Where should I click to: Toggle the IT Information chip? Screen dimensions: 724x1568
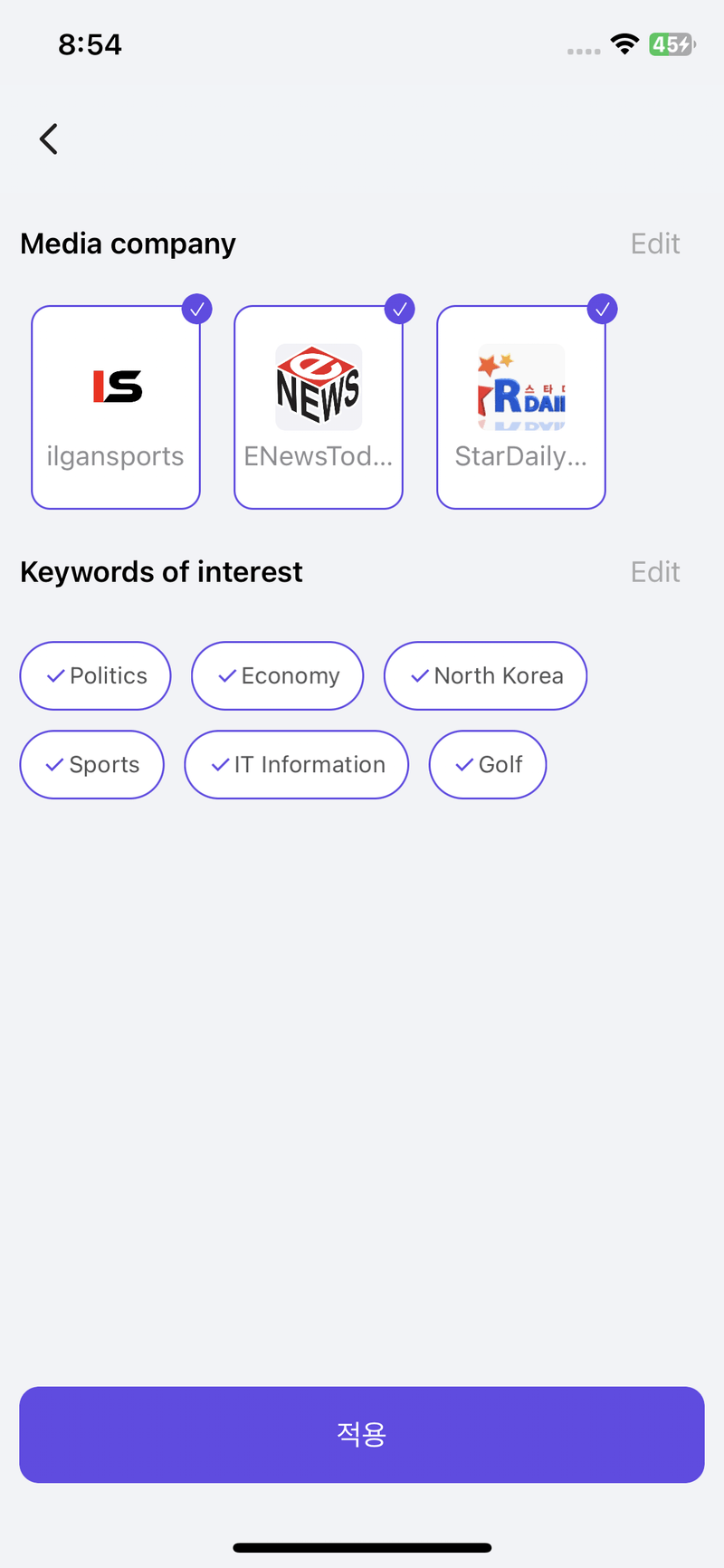297,765
